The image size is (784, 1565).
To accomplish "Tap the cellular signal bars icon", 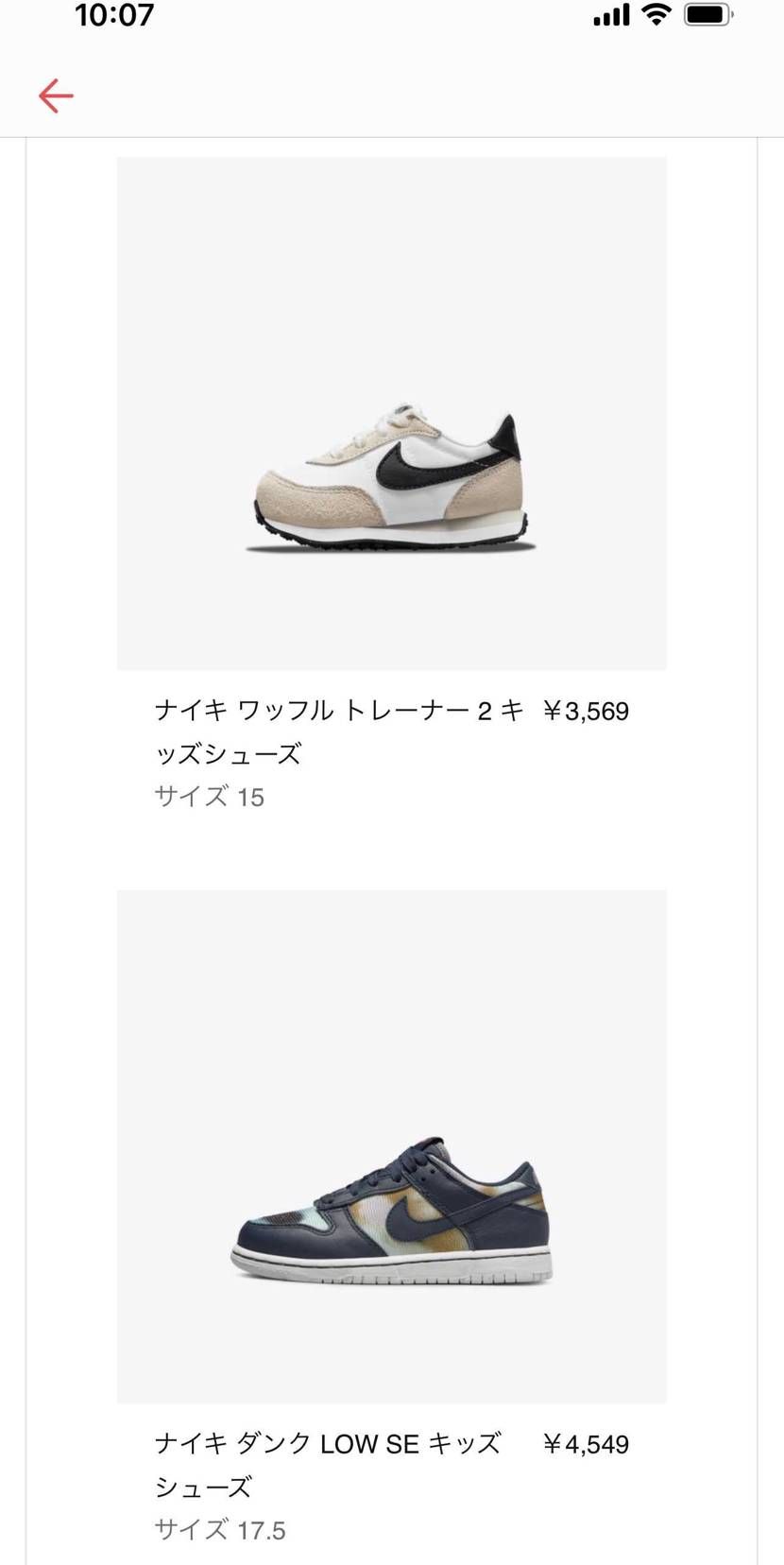I will (x=609, y=15).
